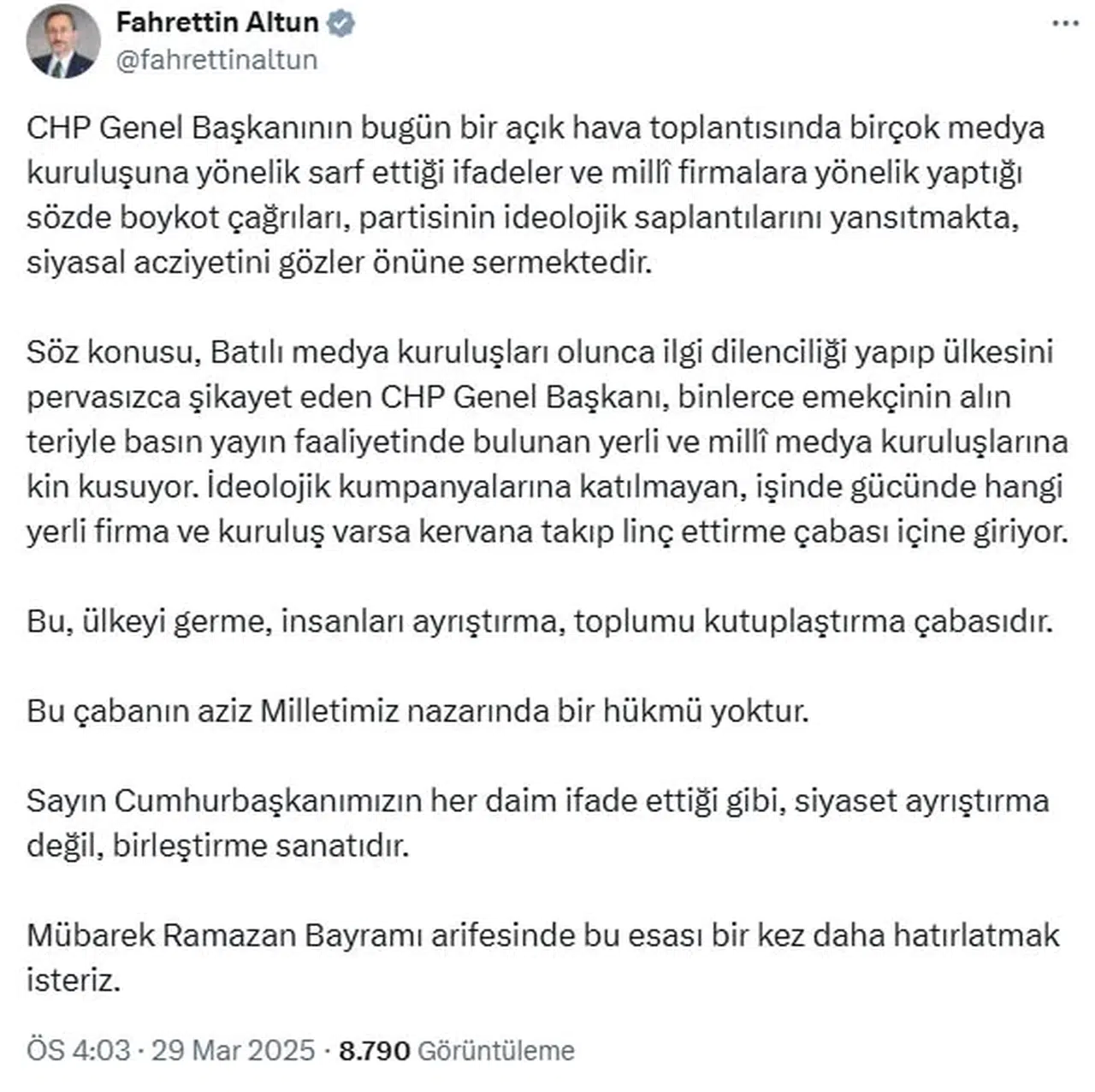Image resolution: width=1095 pixels, height=1092 pixels.
Task: Open the 29 Mar 2025 timestamp link
Action: click(171, 1050)
